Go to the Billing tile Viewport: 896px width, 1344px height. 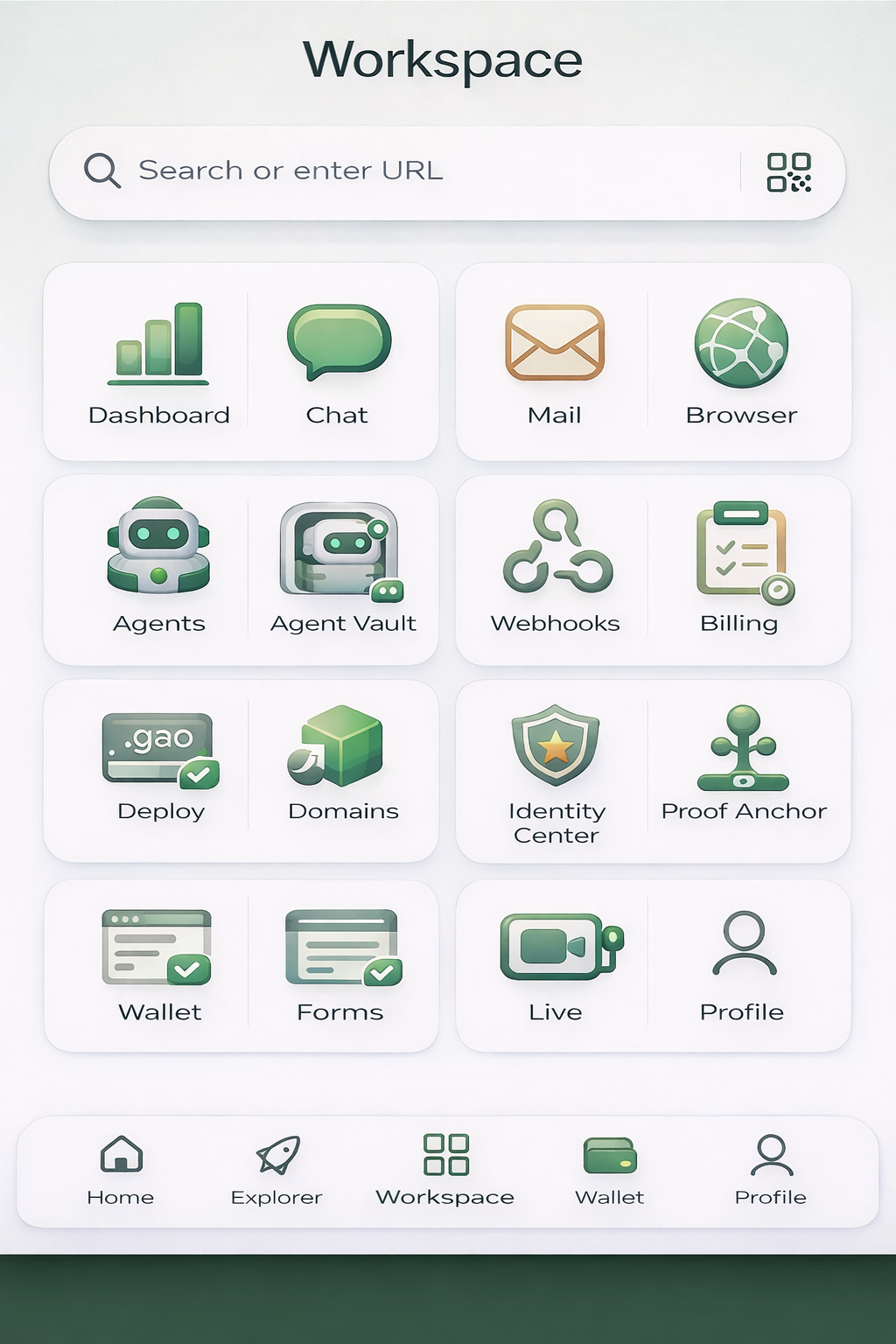click(741, 569)
